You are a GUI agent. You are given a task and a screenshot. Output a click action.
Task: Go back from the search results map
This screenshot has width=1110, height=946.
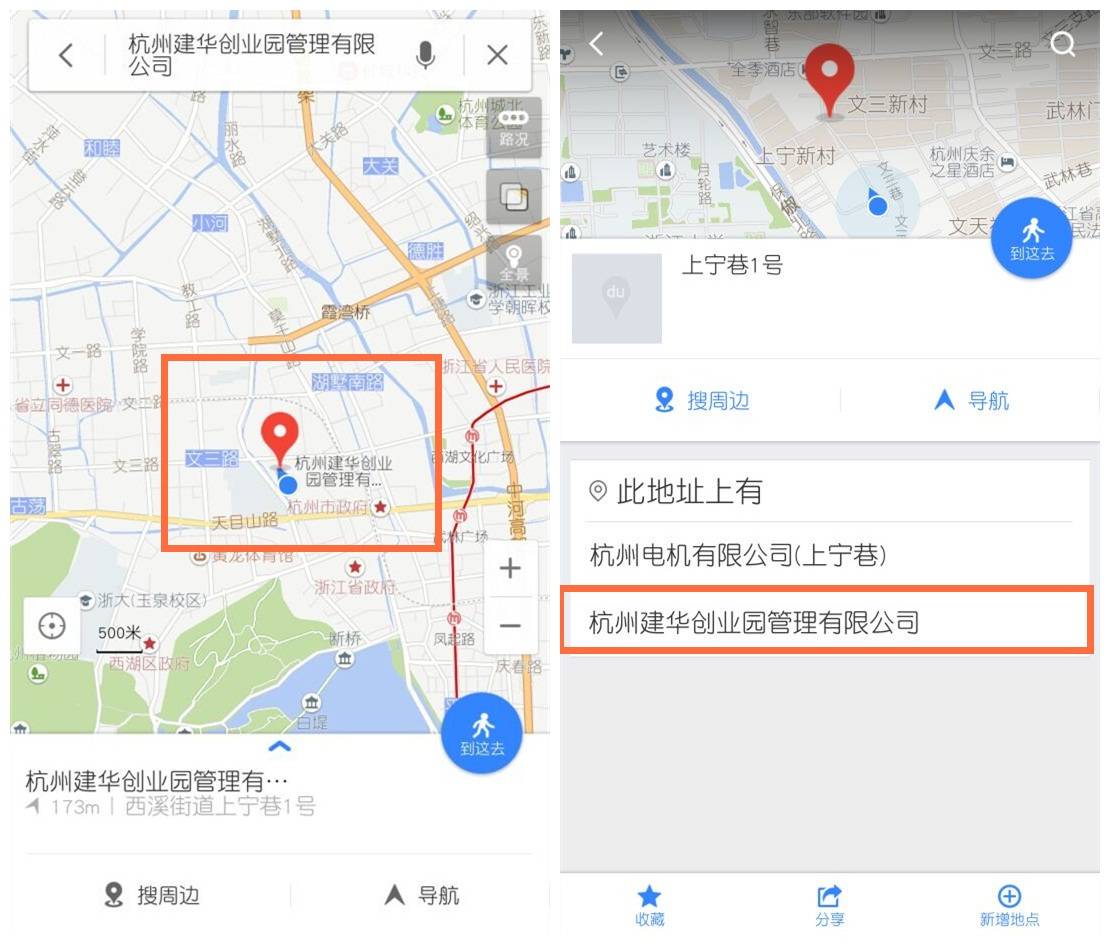[66, 56]
